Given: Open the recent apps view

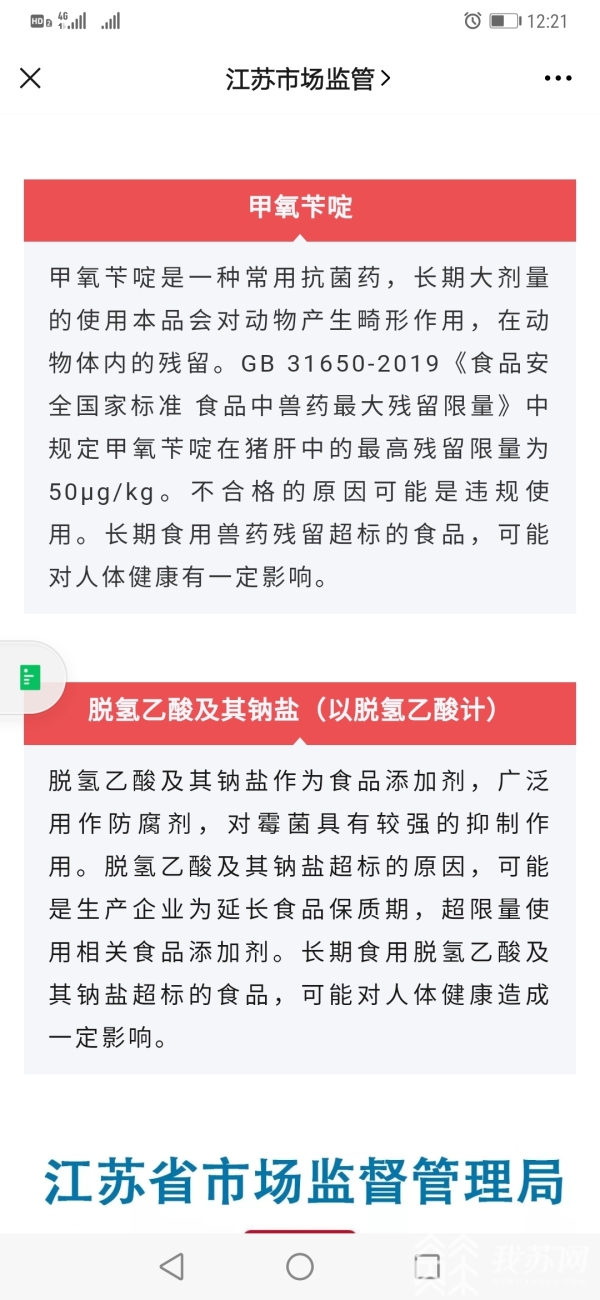Looking at the screenshot, I should point(428,1266).
